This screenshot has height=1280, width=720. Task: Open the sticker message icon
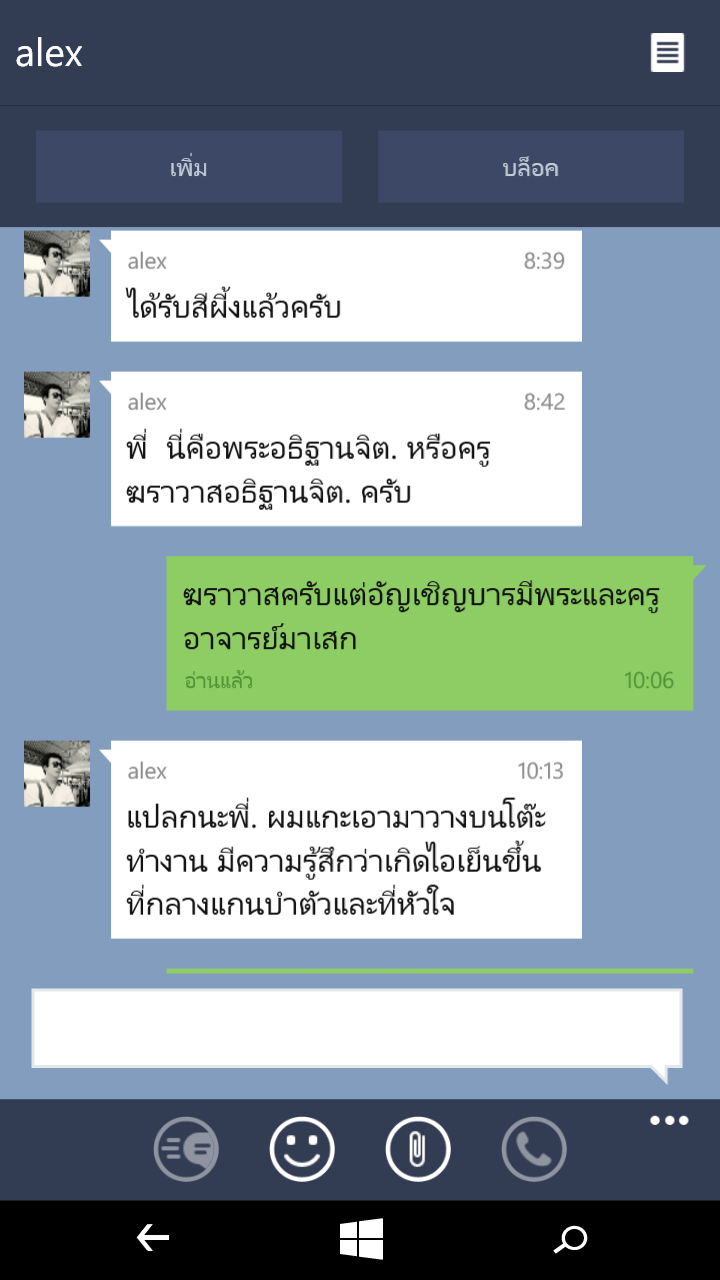(186, 1150)
